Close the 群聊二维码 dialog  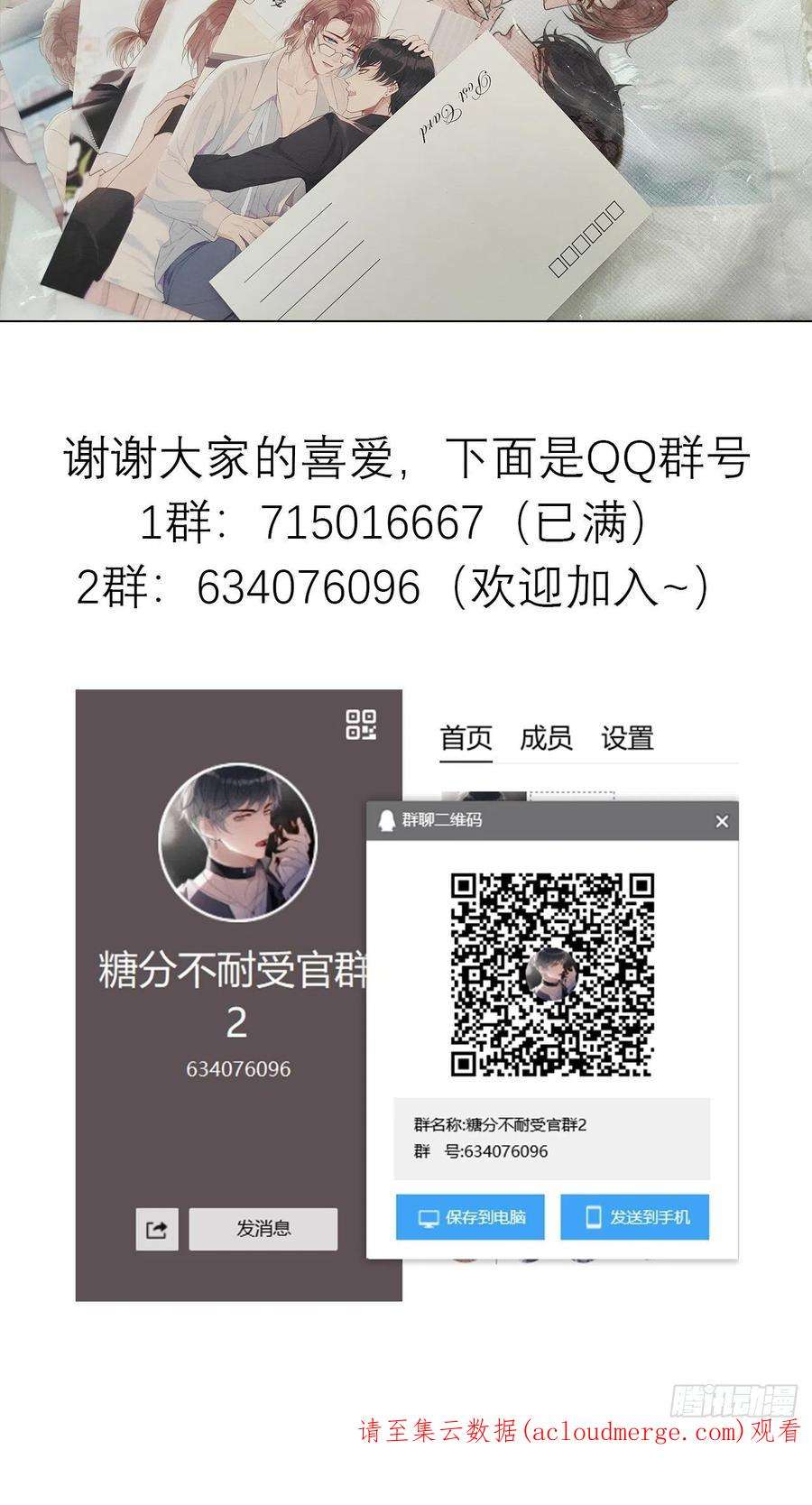721,822
